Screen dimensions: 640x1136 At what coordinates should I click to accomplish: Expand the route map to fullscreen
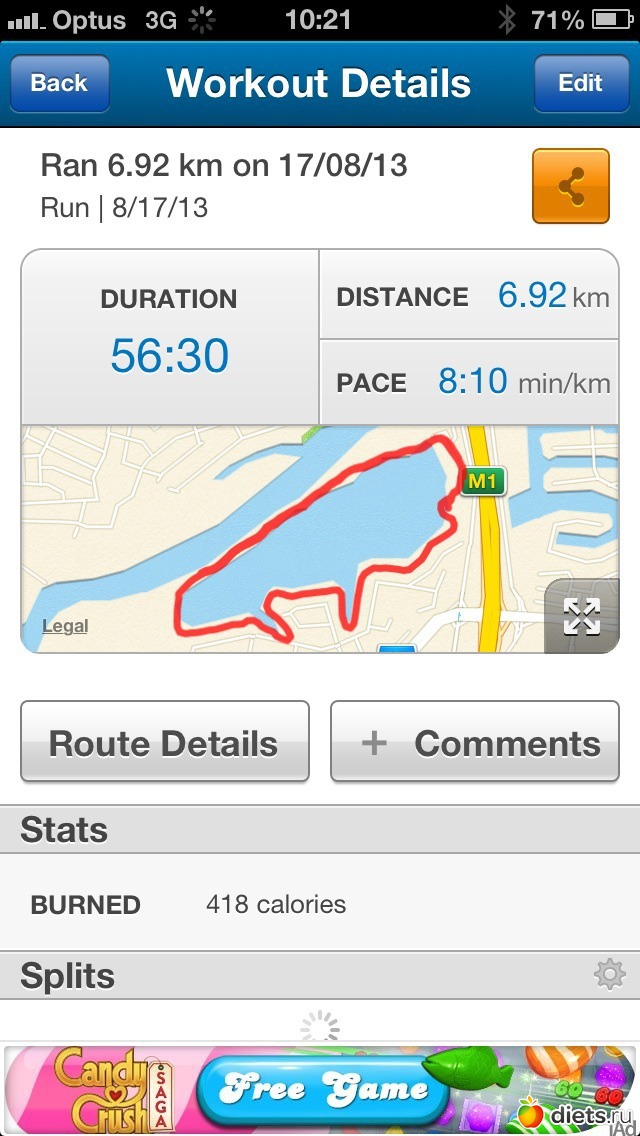[x=581, y=616]
